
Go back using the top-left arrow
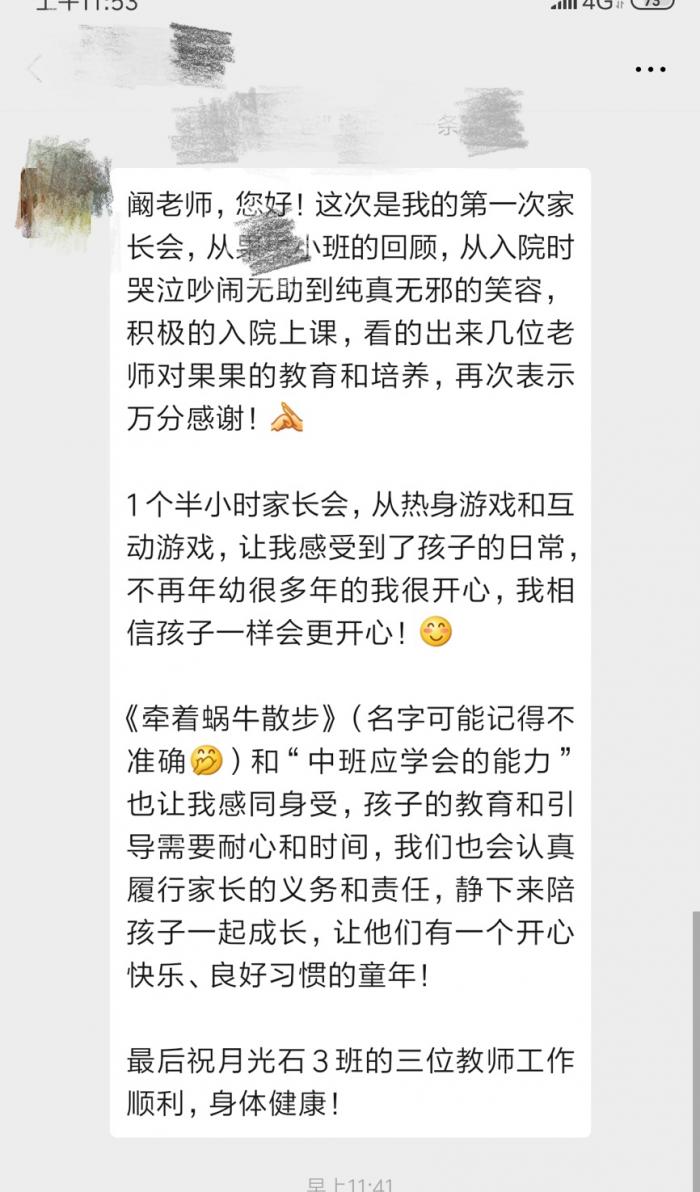pyautogui.click(x=35, y=69)
